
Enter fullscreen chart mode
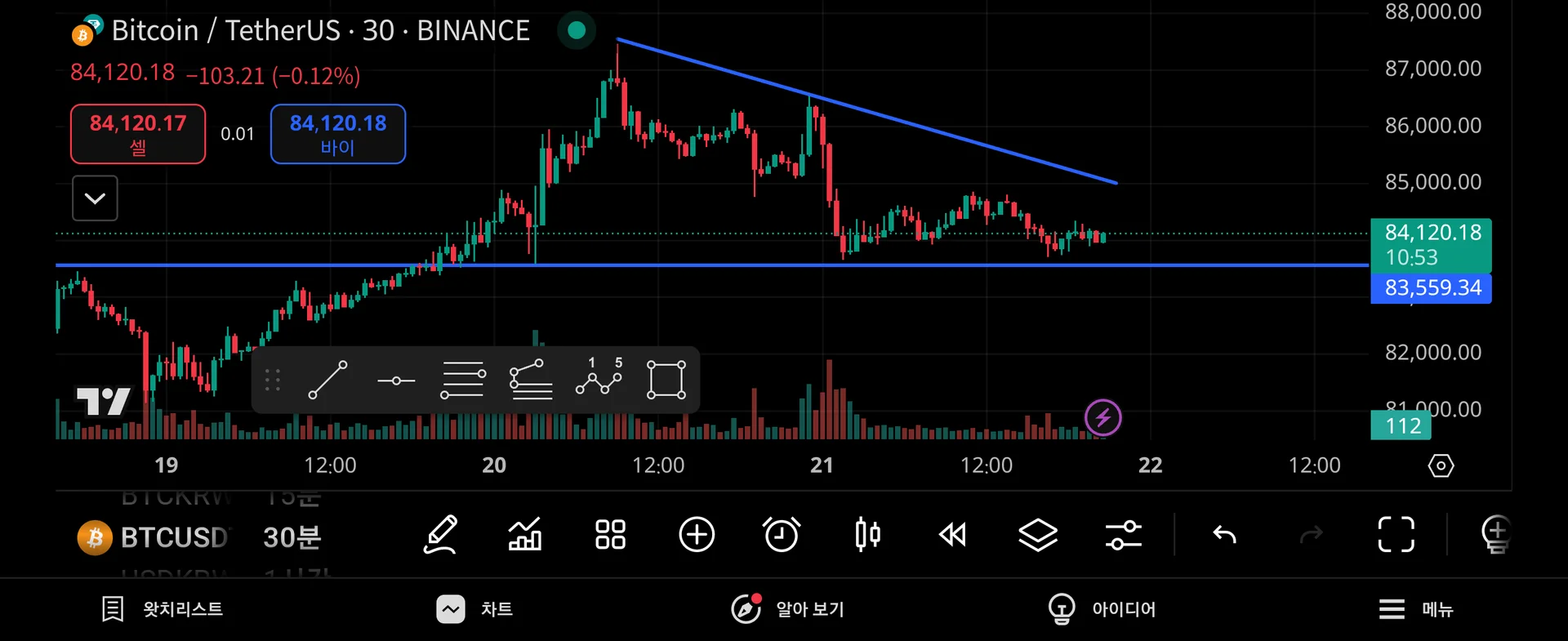click(x=1396, y=536)
